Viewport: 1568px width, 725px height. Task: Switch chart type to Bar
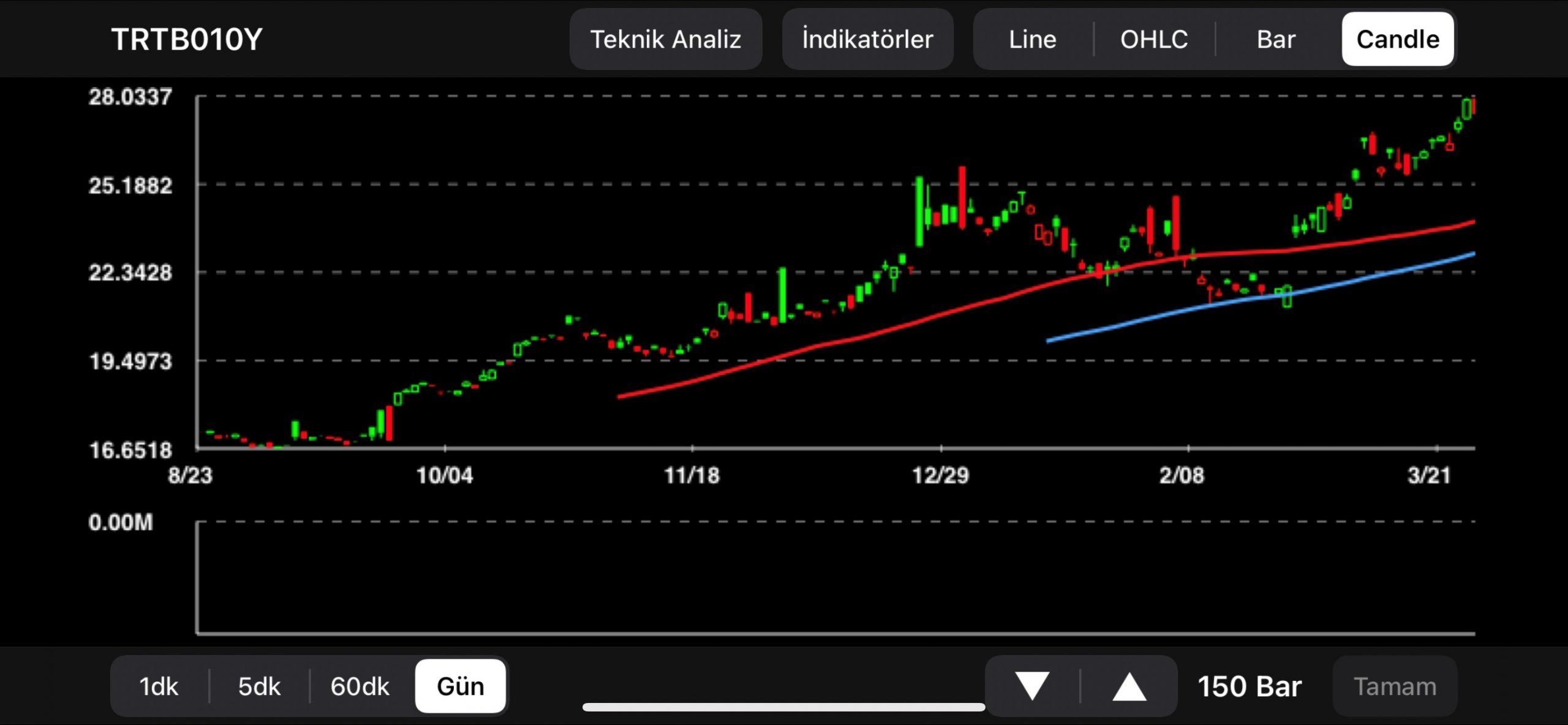(1276, 39)
